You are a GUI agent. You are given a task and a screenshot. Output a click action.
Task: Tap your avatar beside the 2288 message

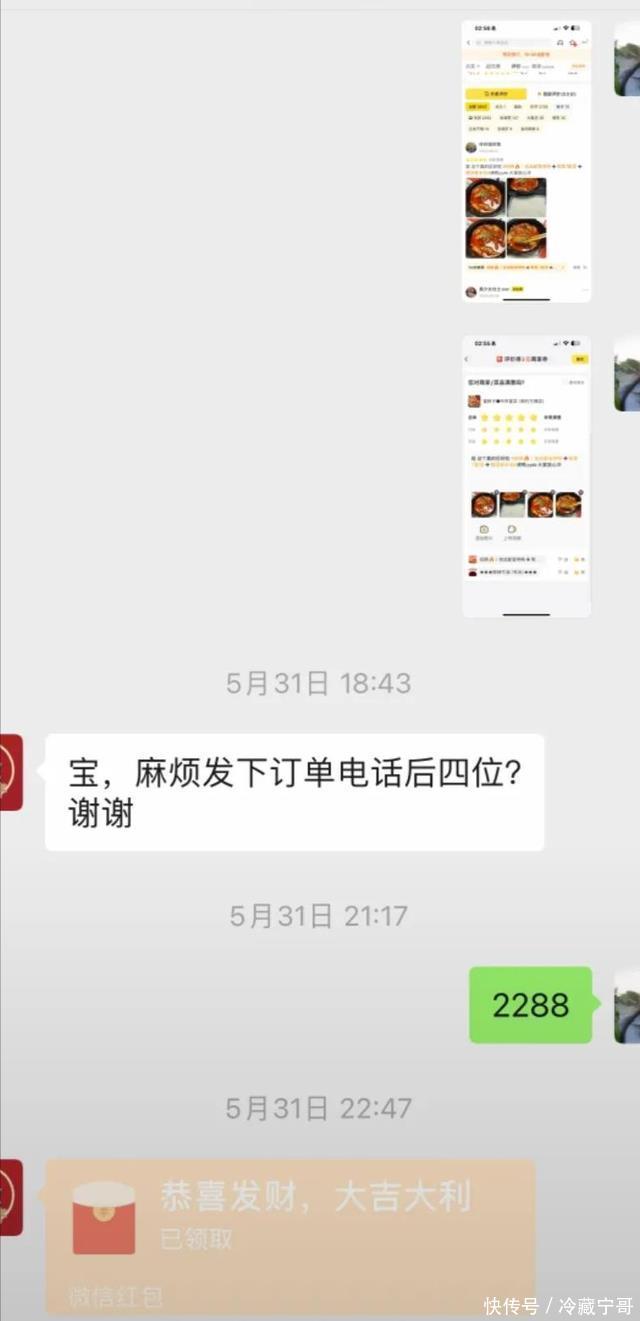[x=627, y=1006]
